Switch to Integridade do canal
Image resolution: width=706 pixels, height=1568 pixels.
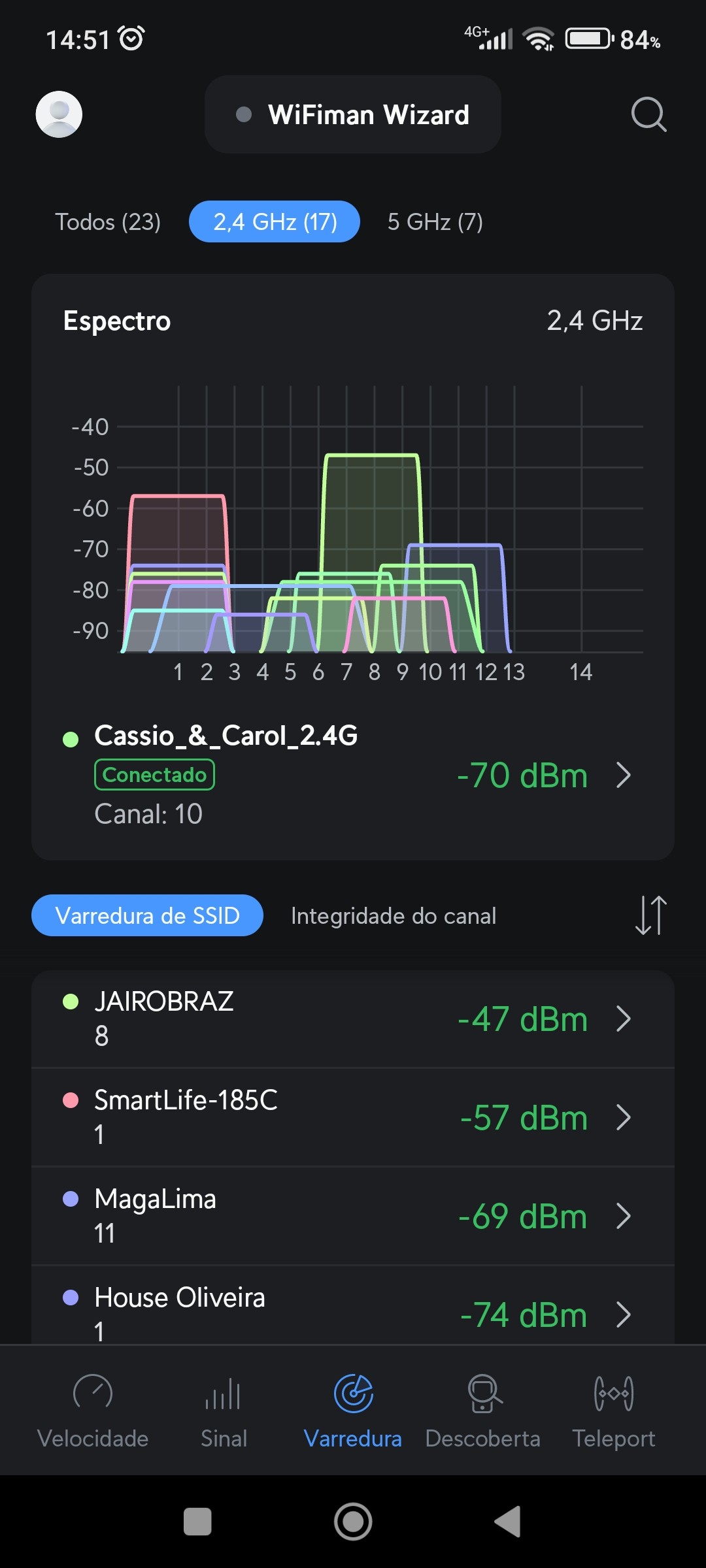click(394, 916)
